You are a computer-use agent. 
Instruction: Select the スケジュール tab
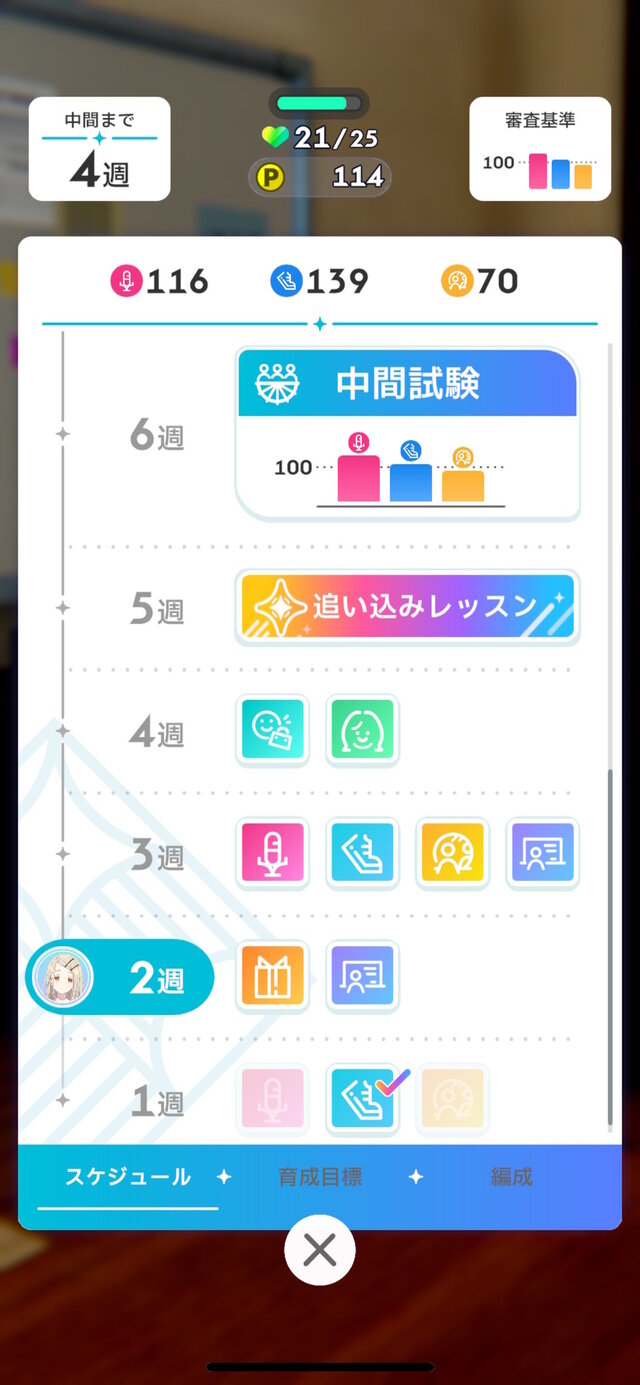pos(128,1177)
